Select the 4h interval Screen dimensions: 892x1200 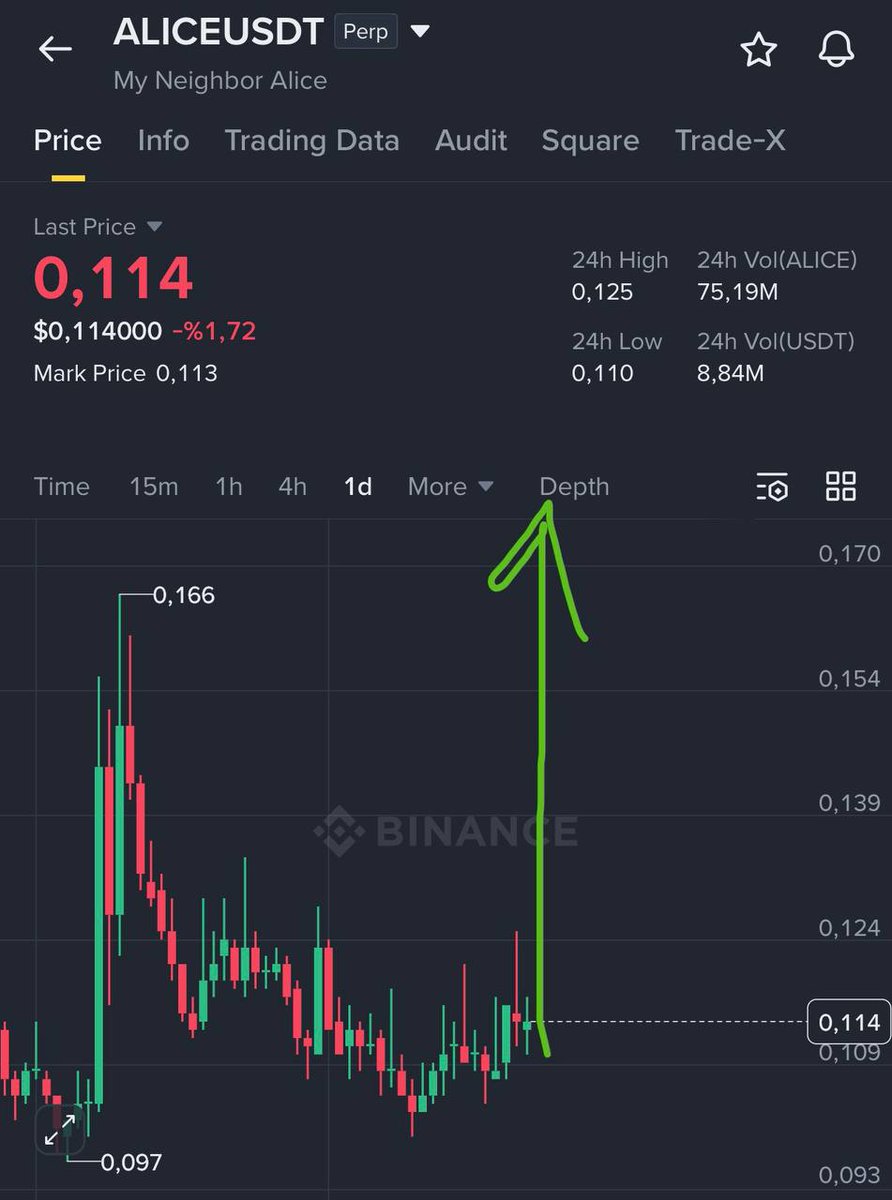292,487
